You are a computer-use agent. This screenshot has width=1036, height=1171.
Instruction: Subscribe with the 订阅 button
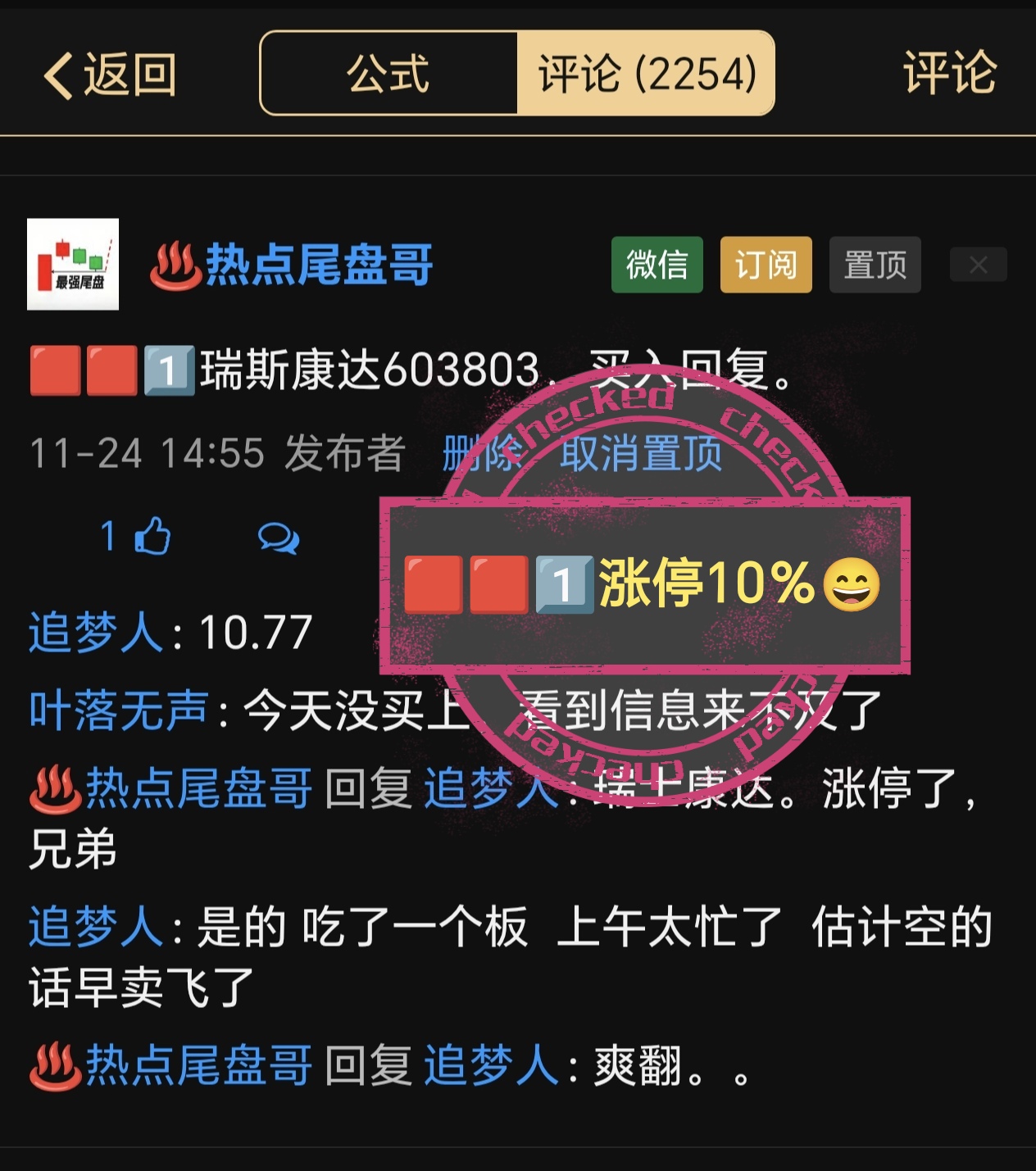(x=766, y=265)
